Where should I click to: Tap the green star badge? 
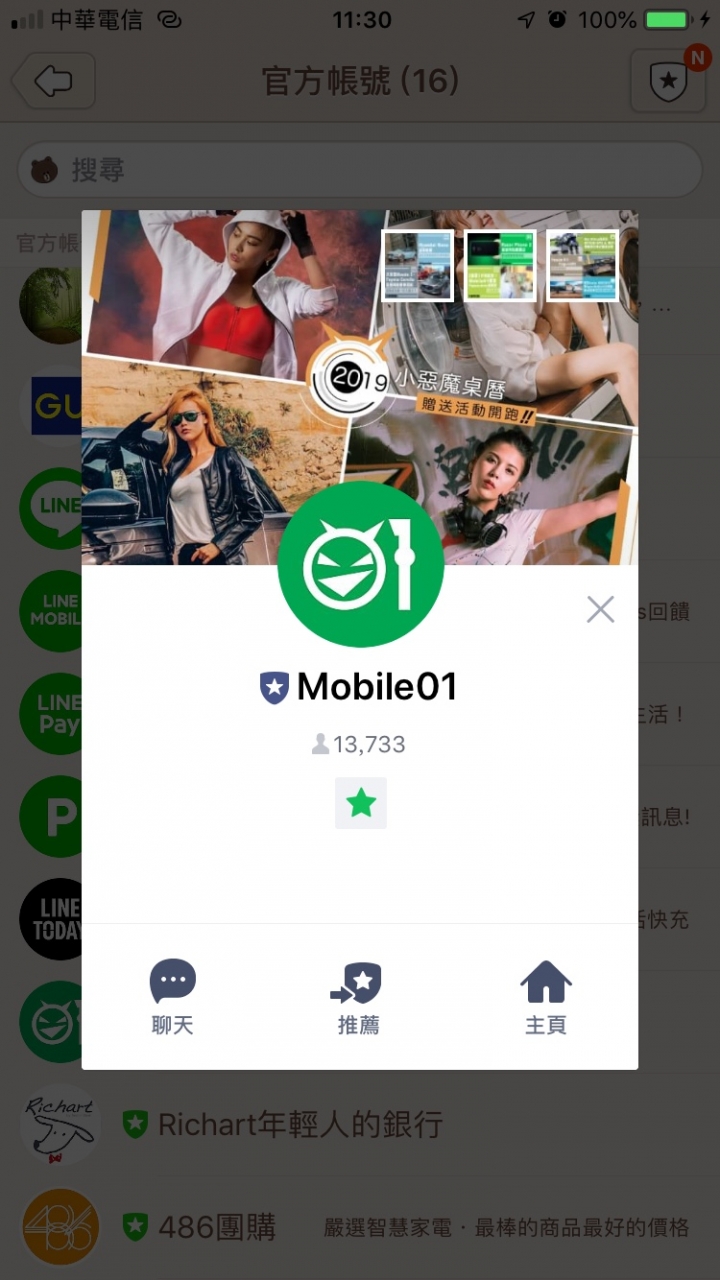click(360, 803)
